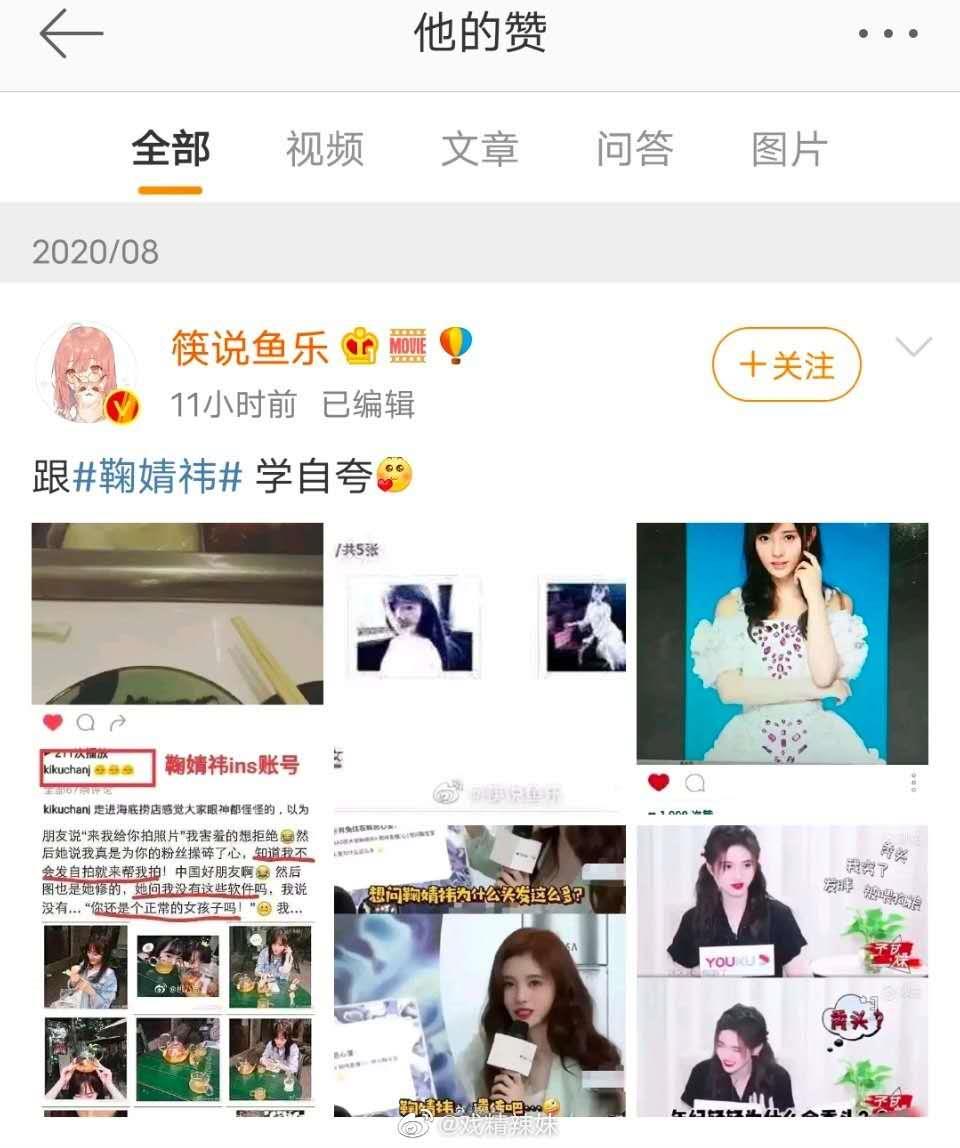Show the 图片 tab
The width and height of the screenshot is (960, 1148).
(x=790, y=150)
